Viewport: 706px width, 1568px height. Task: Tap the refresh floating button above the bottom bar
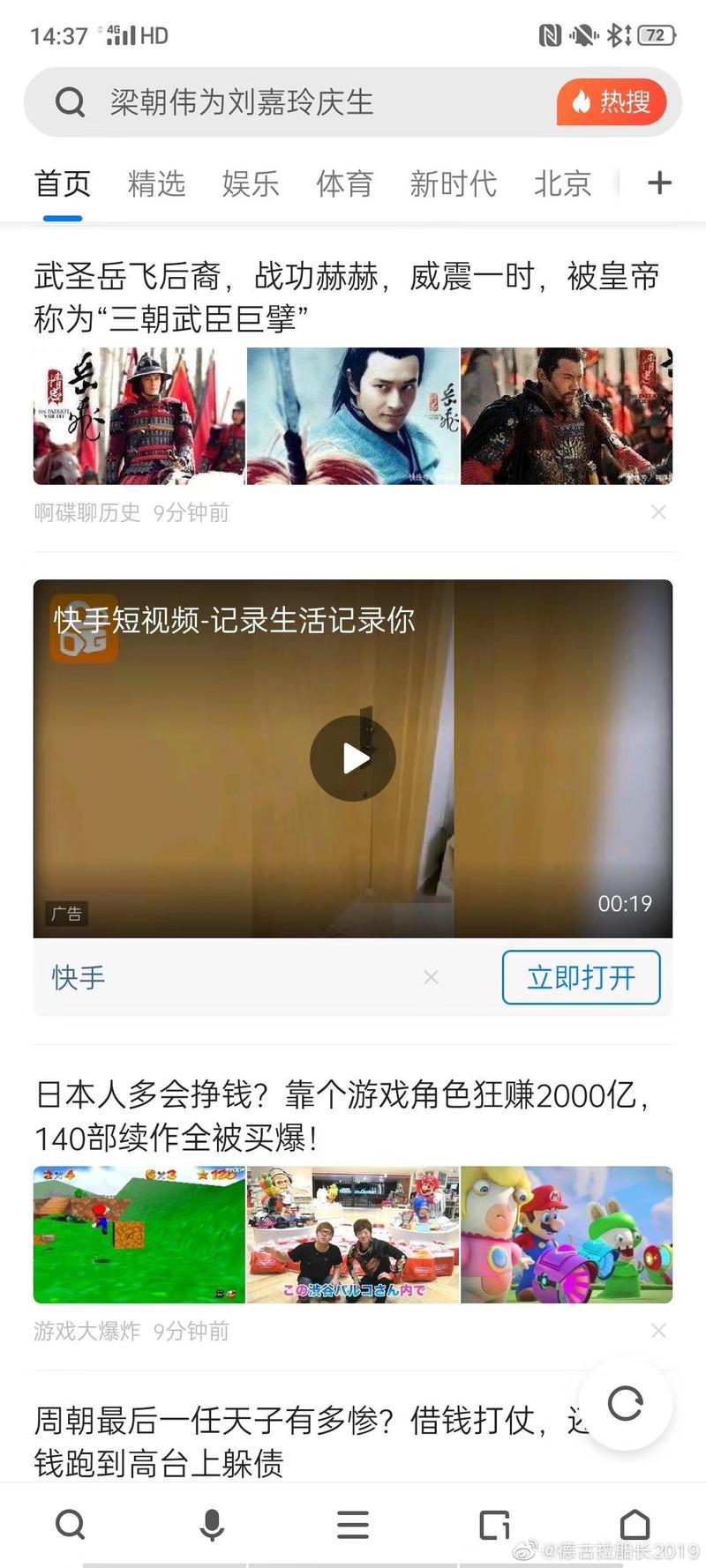[627, 1404]
